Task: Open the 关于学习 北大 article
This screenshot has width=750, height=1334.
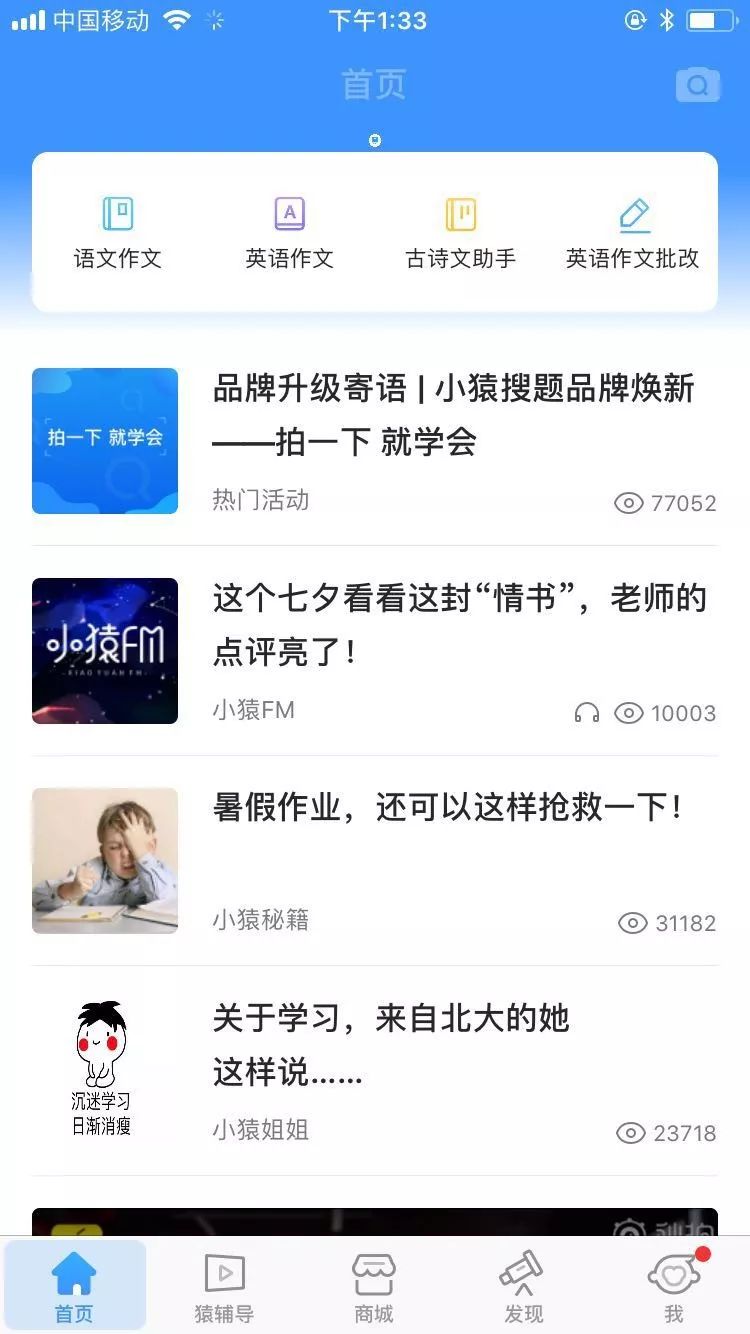Action: 391,1045
